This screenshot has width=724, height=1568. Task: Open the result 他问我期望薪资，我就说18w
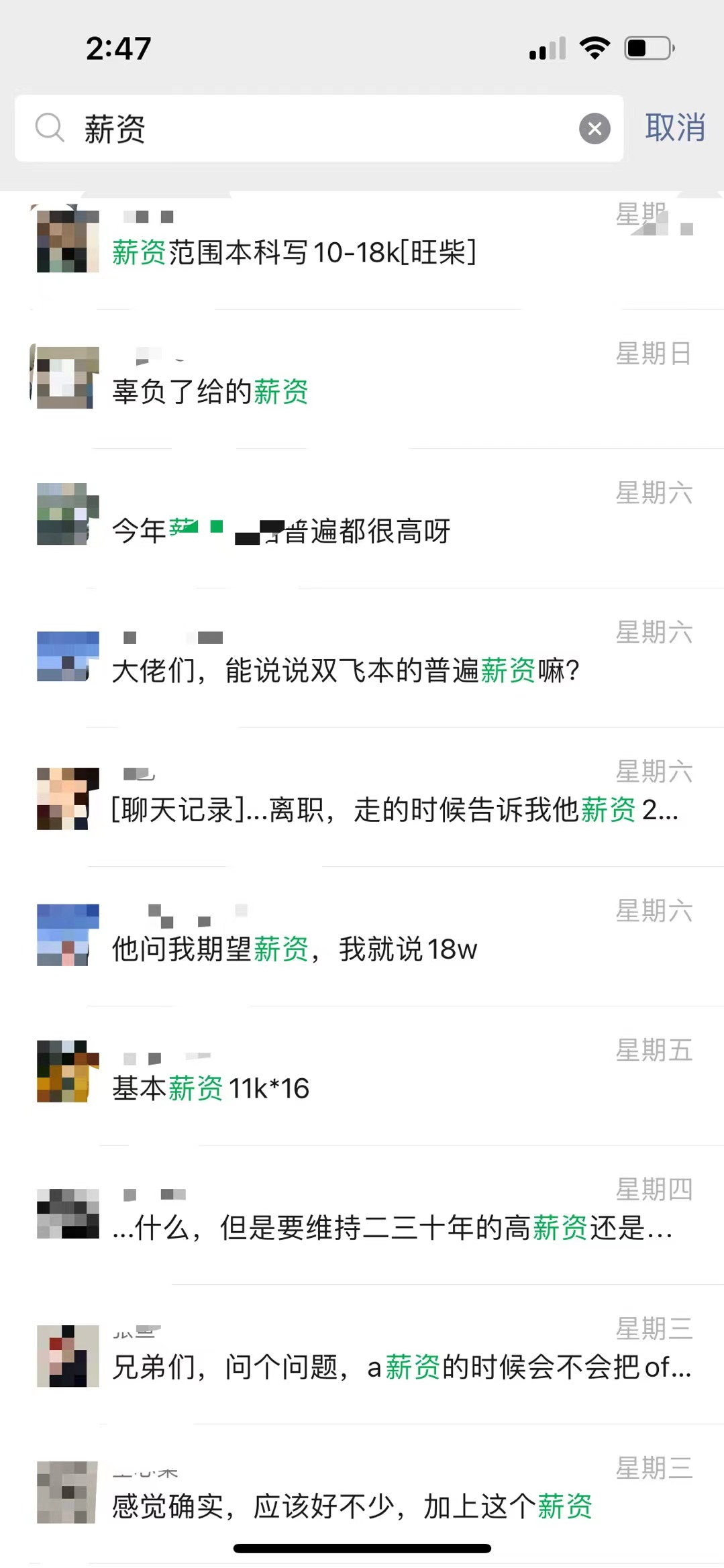tap(295, 948)
